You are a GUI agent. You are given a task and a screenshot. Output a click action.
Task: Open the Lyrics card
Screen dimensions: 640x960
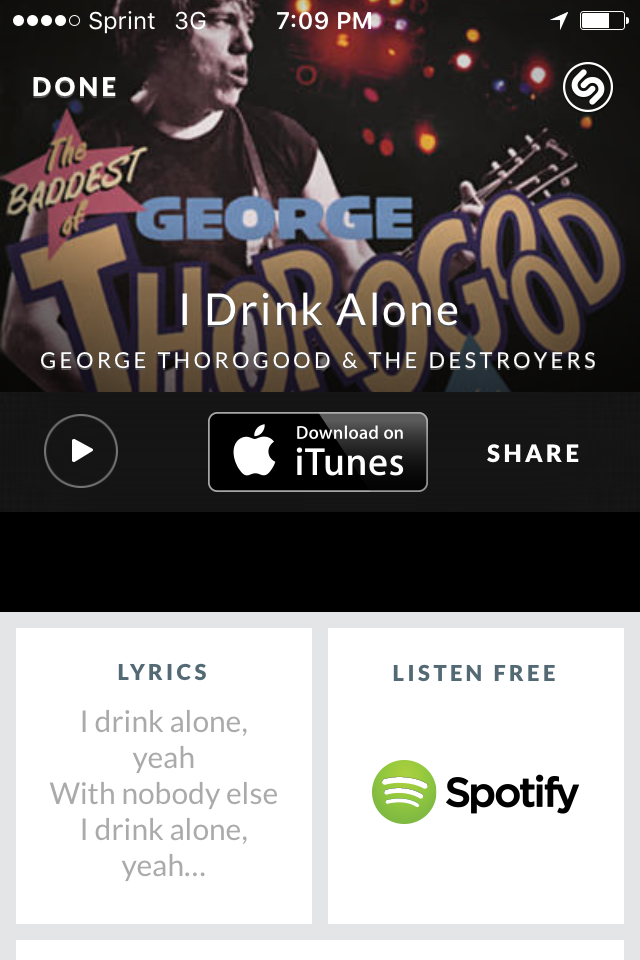164,775
